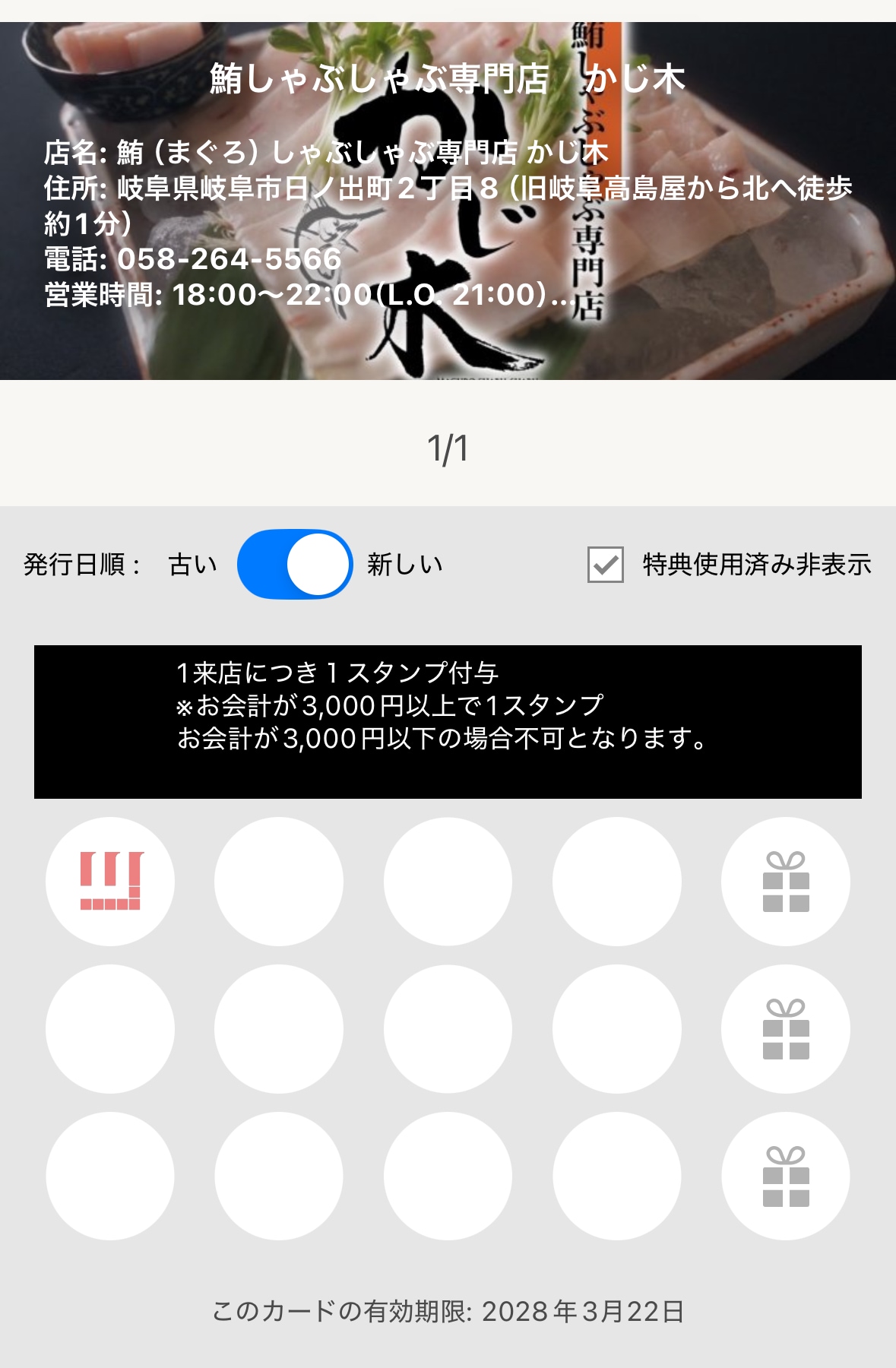Uncheck the 特典使用済み非表示 checkbox

(x=606, y=565)
